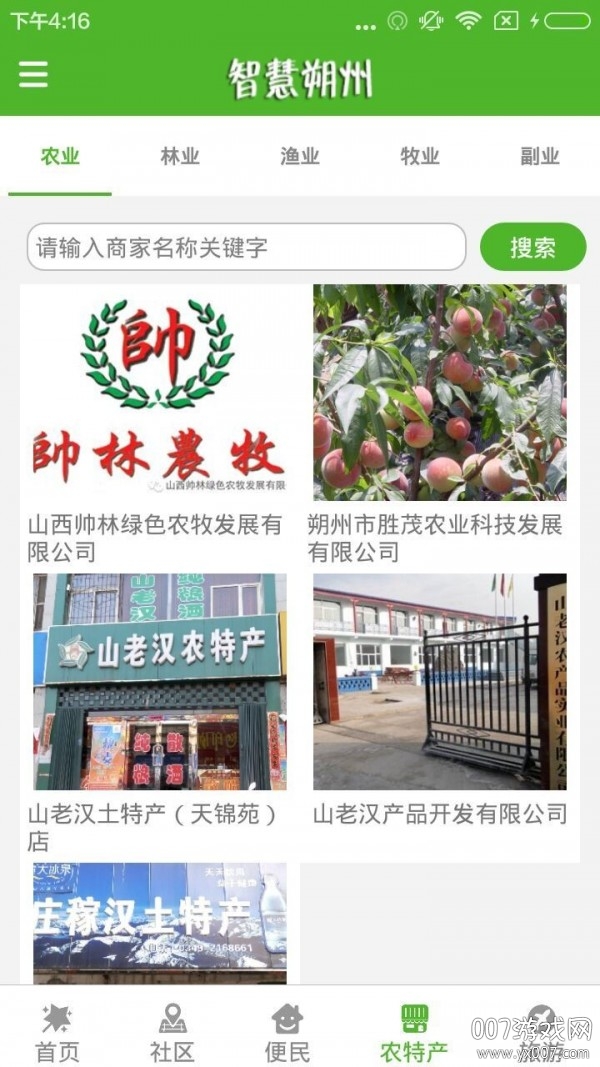Screen dimensions: 600x1067
Task: Go to 首页 in bottom navigation
Action: coord(58,1033)
